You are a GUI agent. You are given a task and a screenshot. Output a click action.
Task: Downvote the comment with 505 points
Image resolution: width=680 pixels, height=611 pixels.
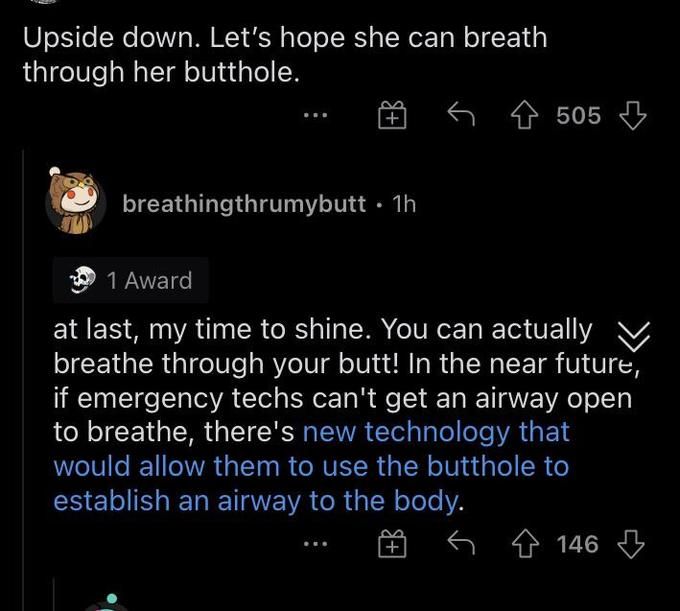[x=633, y=116]
